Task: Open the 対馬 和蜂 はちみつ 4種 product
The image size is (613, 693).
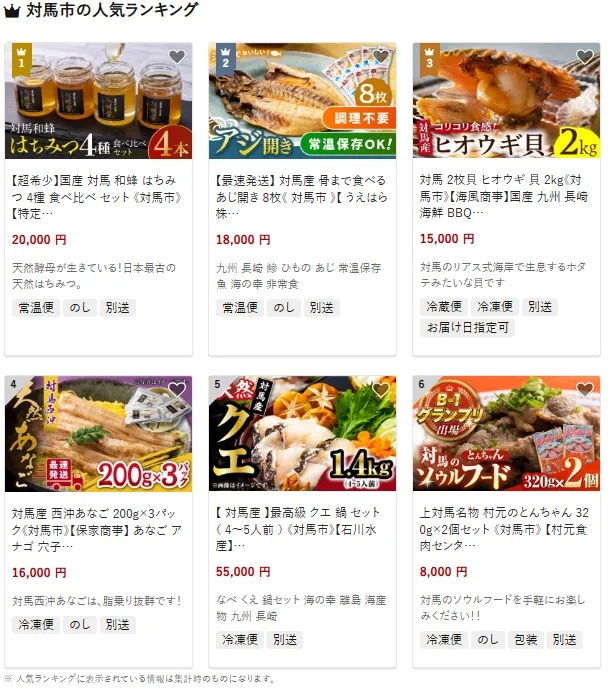Action: [97, 198]
